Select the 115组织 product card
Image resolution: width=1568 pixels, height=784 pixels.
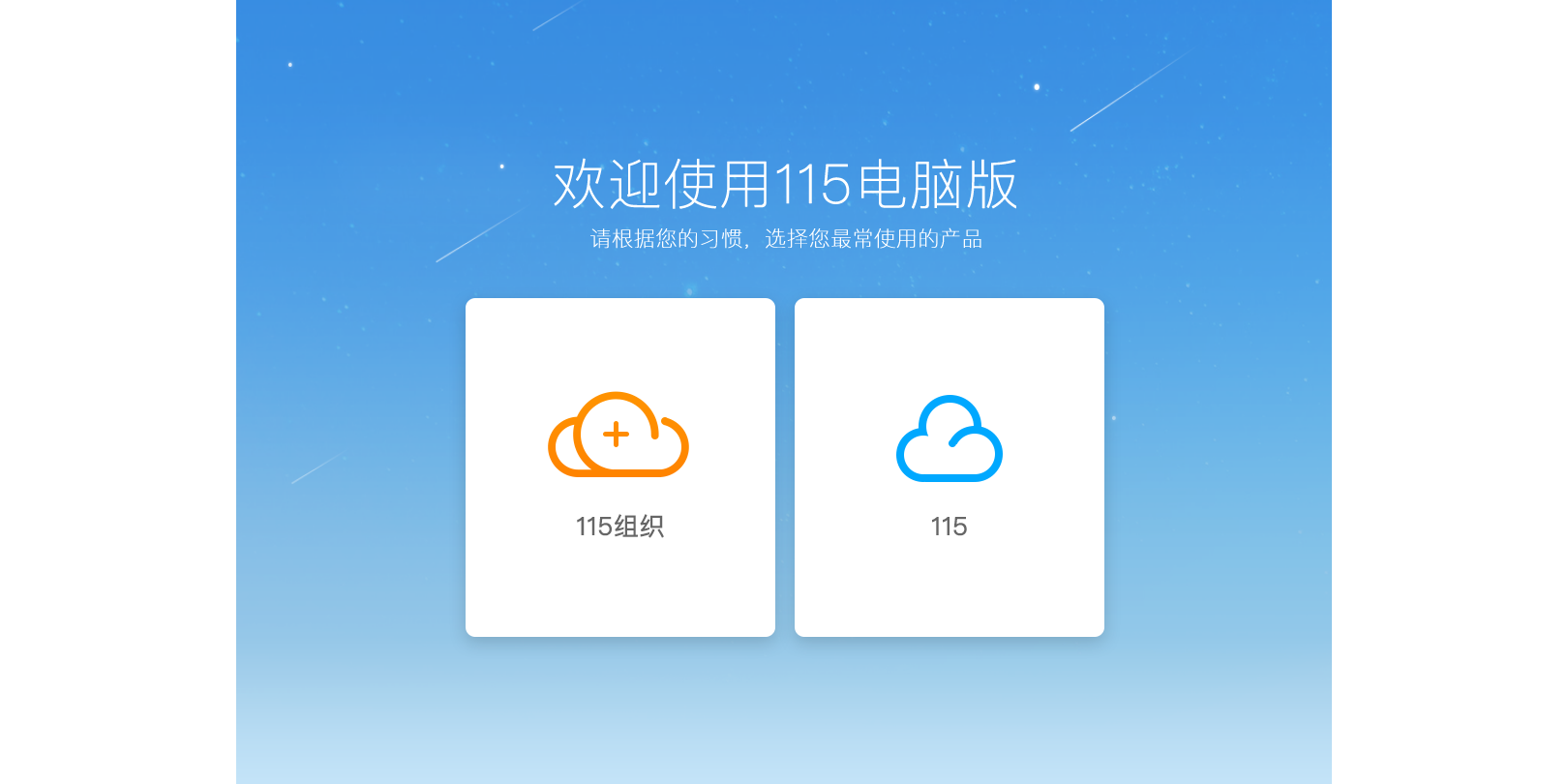point(619,467)
